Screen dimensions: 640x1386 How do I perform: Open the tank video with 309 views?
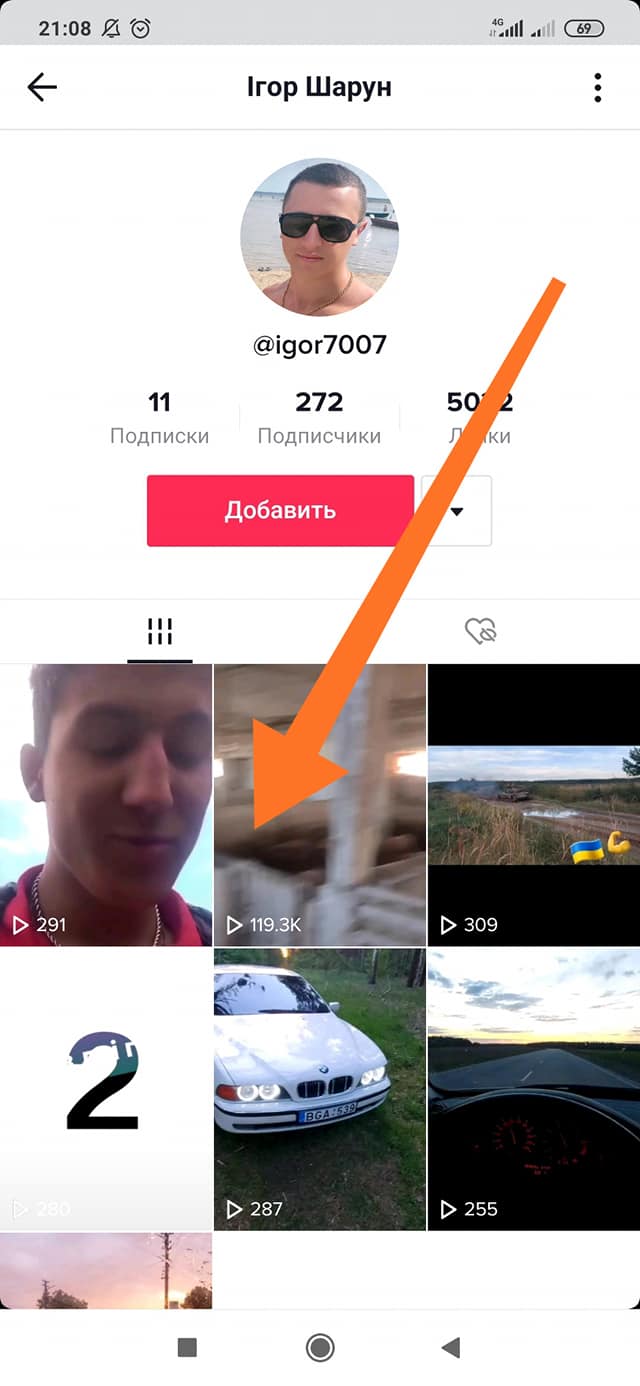coord(533,805)
